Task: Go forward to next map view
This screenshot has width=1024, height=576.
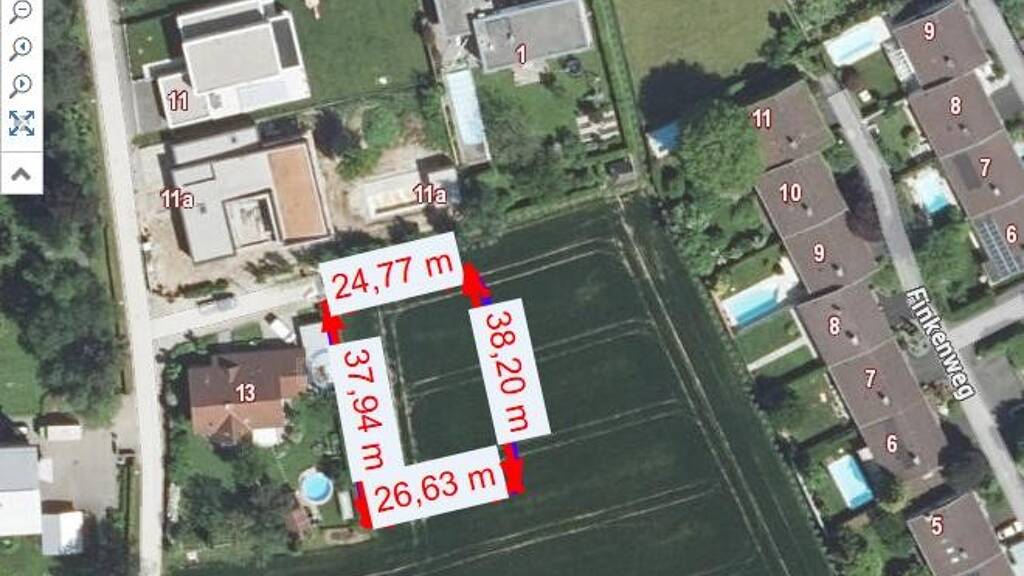Action: [20, 85]
